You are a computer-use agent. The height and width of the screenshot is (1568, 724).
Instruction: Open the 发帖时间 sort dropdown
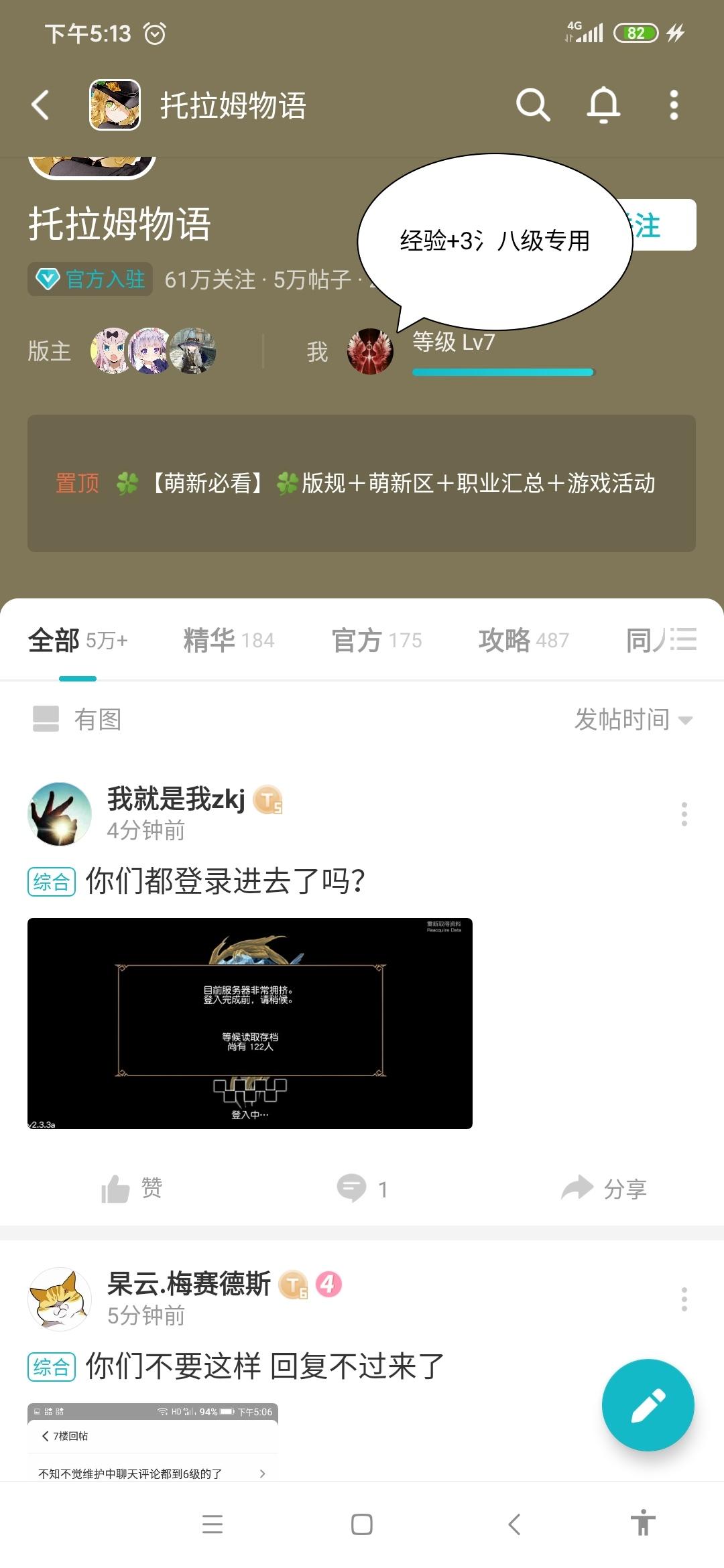[630, 718]
